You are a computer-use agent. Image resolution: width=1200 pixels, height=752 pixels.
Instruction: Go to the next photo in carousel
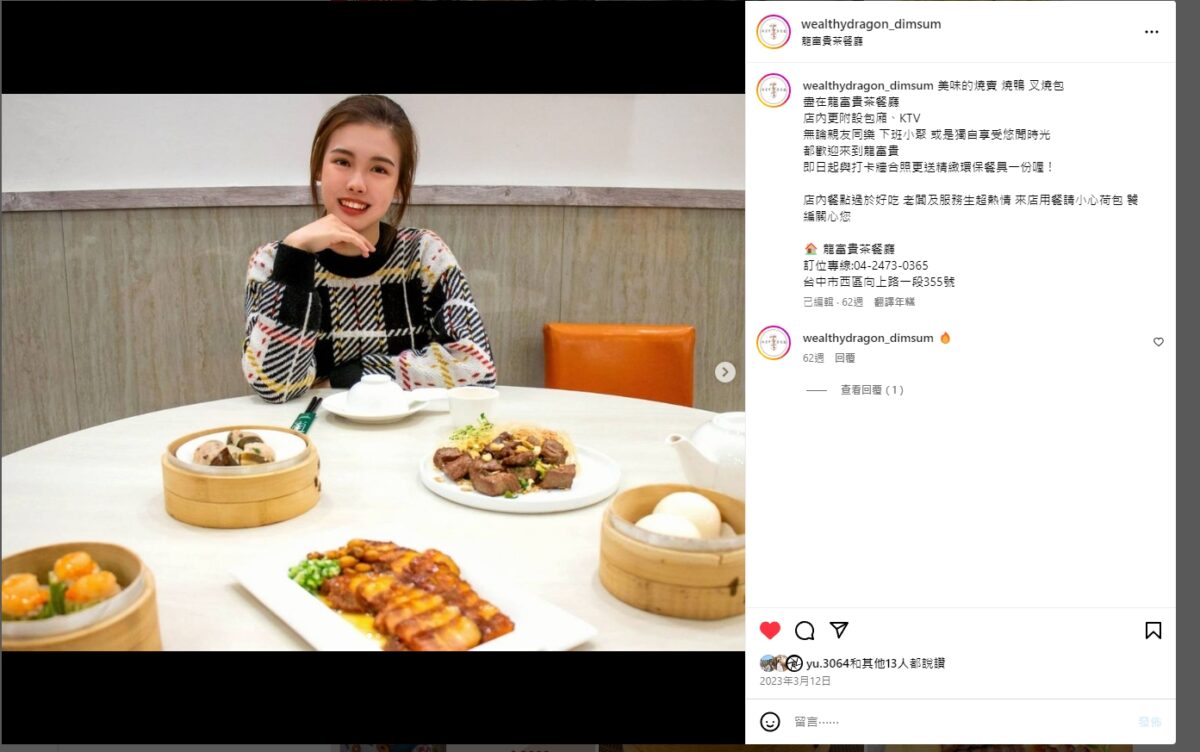coord(725,372)
